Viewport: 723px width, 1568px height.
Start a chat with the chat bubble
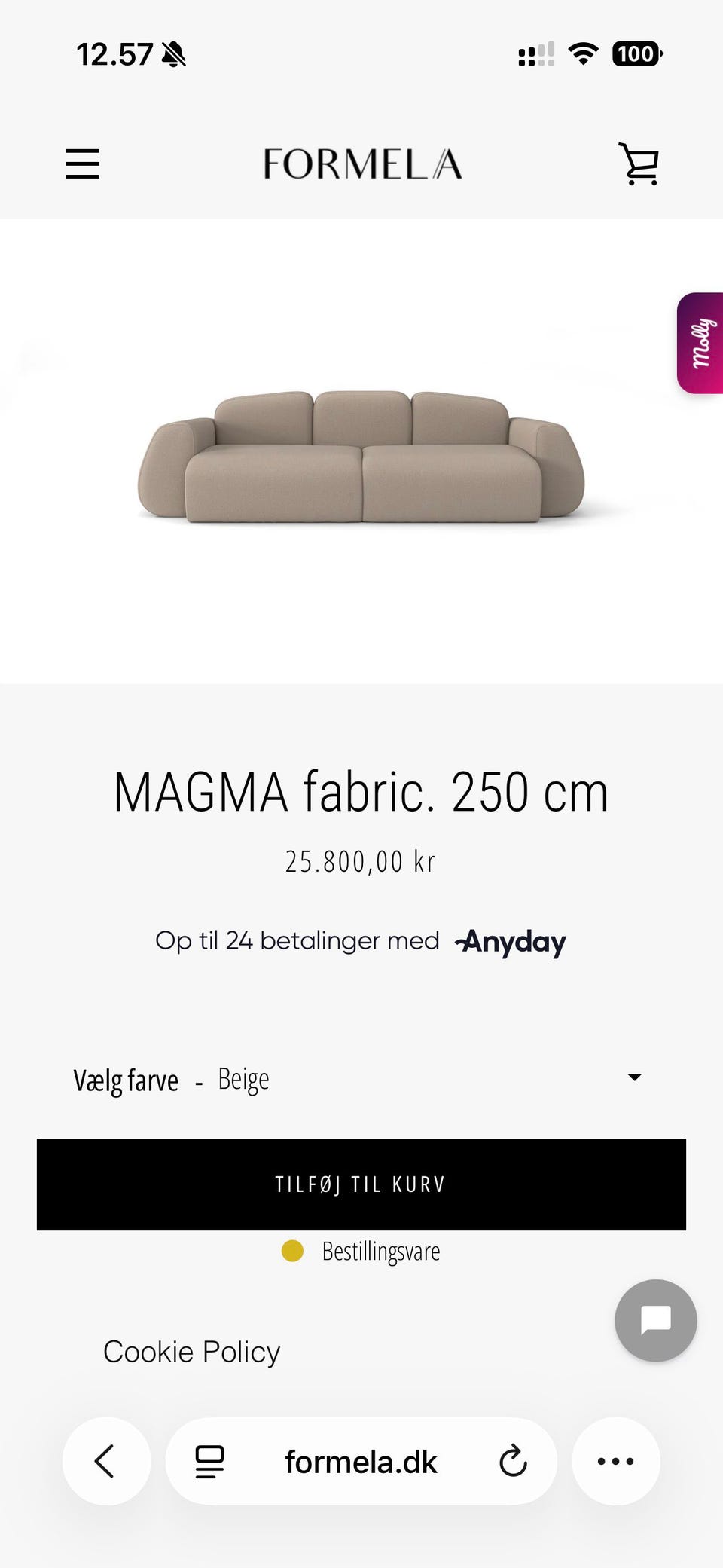click(655, 1320)
